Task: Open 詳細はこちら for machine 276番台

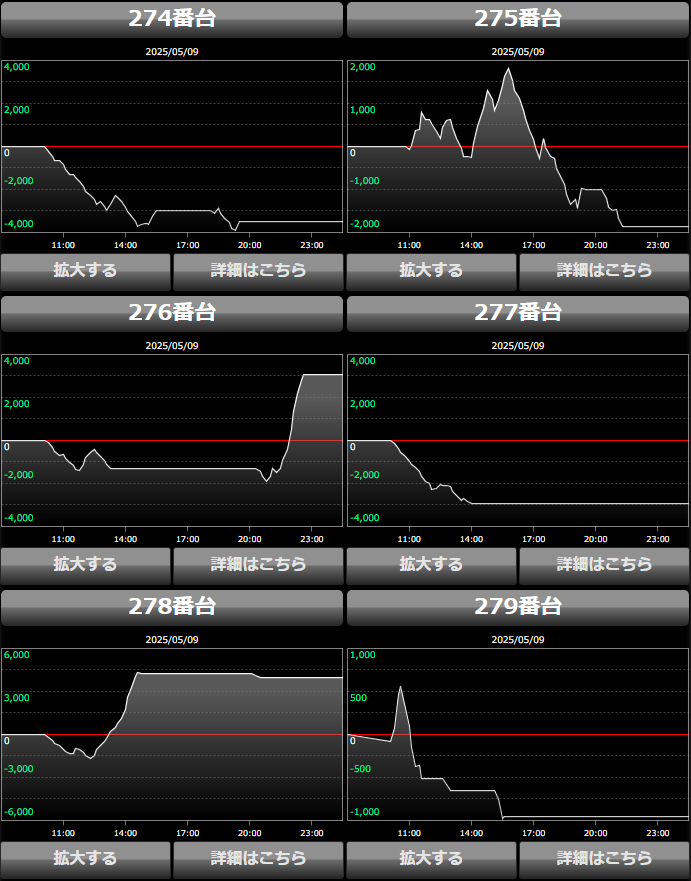Action: coord(258,564)
